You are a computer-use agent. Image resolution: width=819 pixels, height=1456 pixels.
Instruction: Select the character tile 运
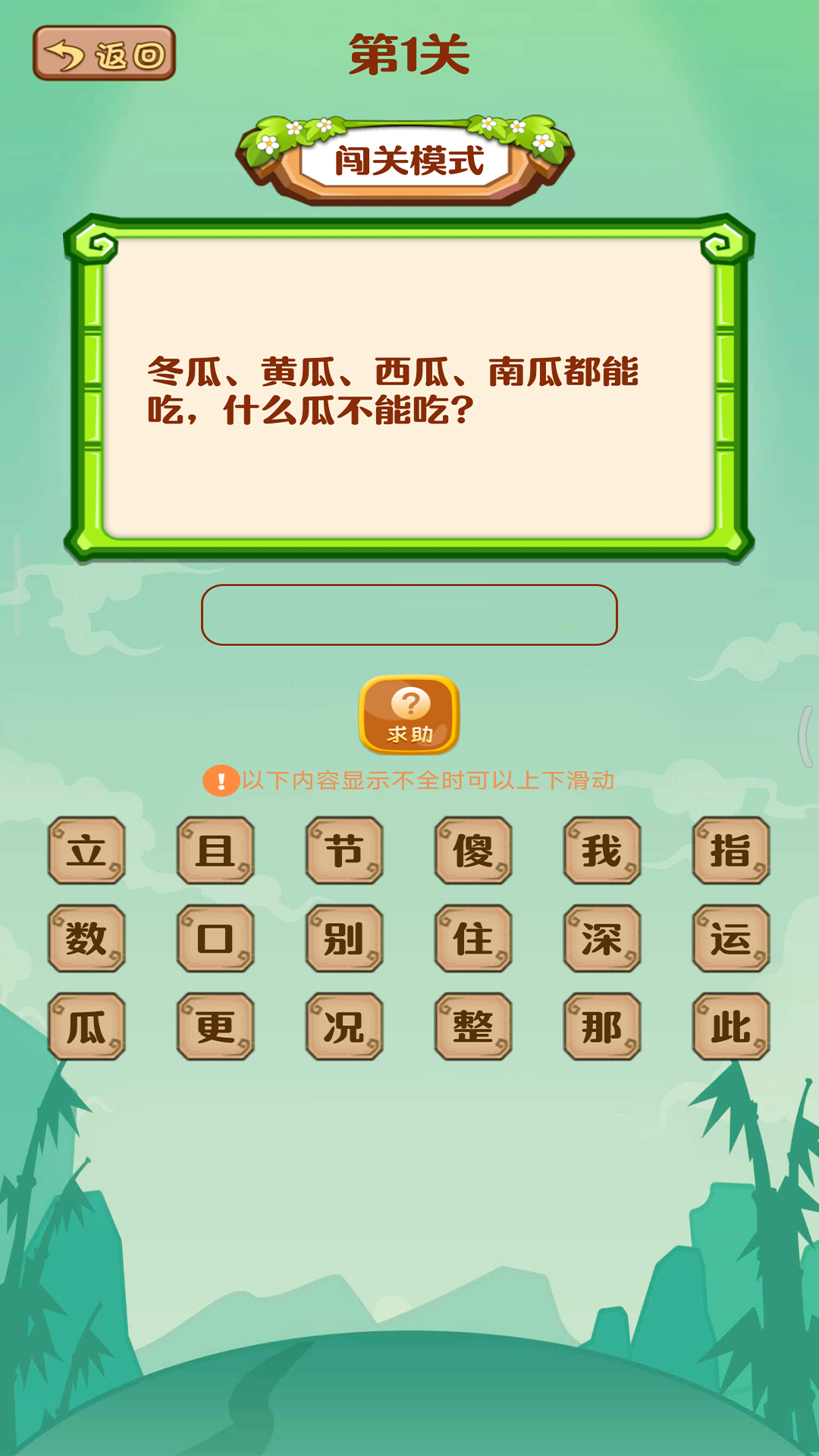(x=731, y=938)
